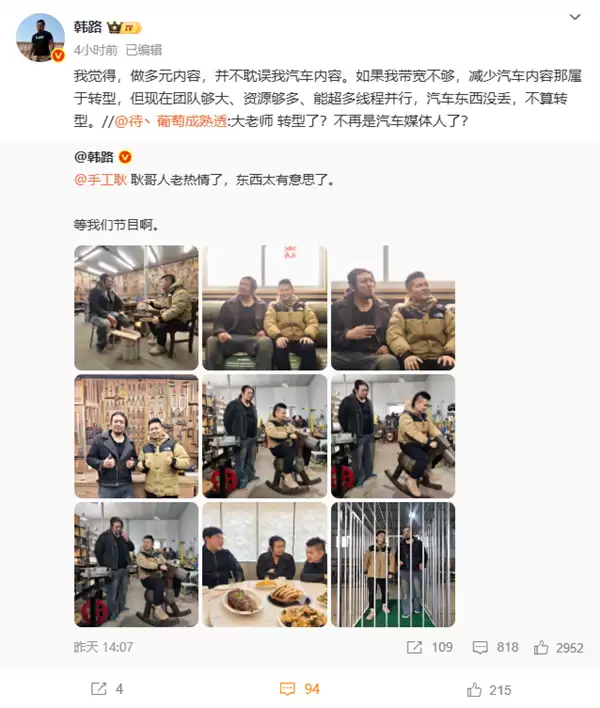Like the original post with 2952 likes
The image size is (600, 708).
click(x=558, y=648)
